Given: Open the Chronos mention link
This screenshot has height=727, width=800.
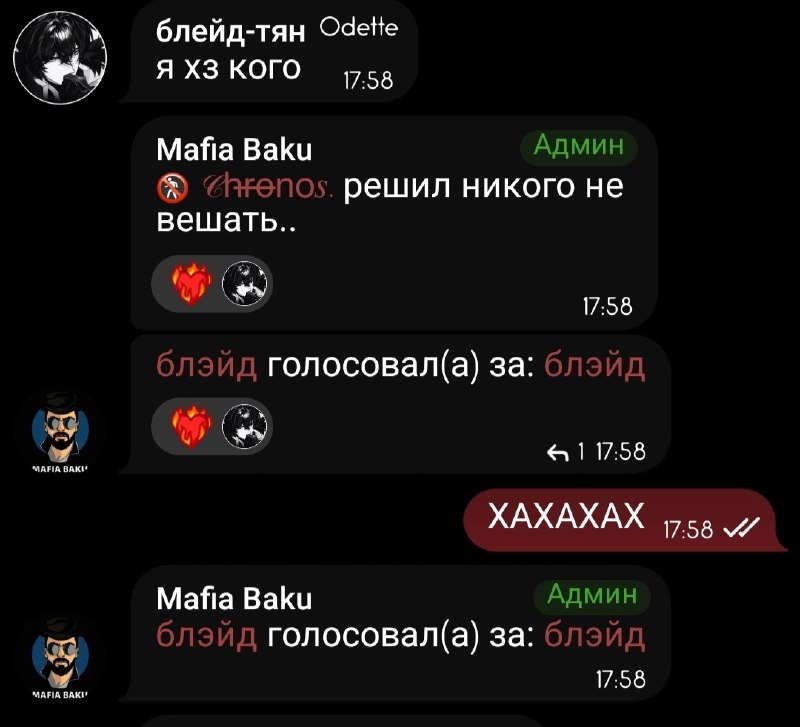Looking at the screenshot, I should pyautogui.click(x=268, y=187).
